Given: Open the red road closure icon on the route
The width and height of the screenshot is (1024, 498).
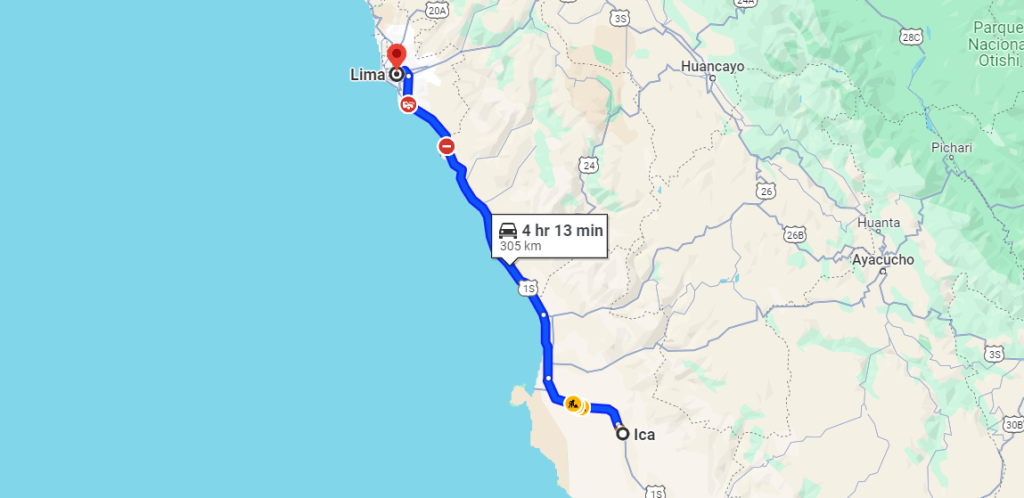Looking at the screenshot, I should pyautogui.click(x=447, y=147).
